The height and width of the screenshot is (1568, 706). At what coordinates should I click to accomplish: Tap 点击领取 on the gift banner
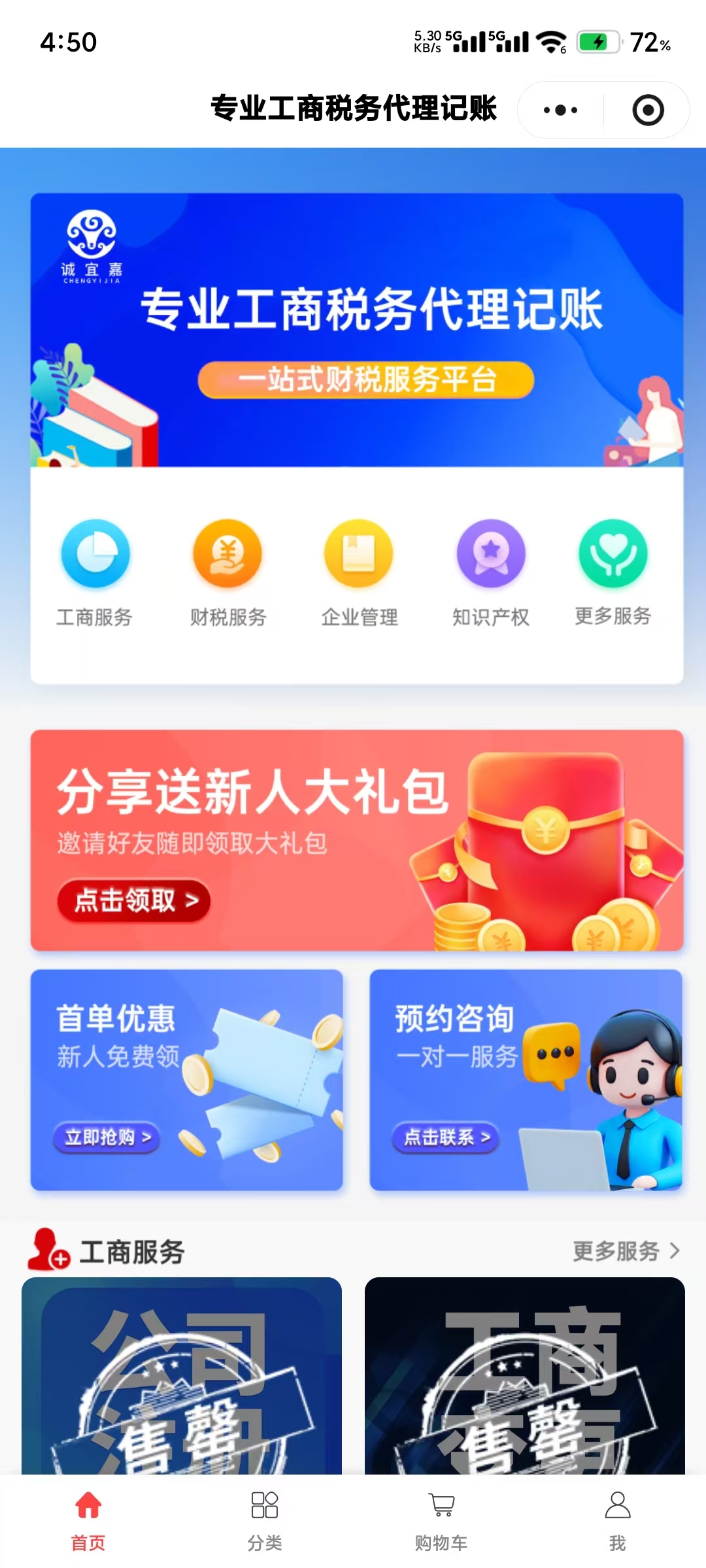coord(134,901)
